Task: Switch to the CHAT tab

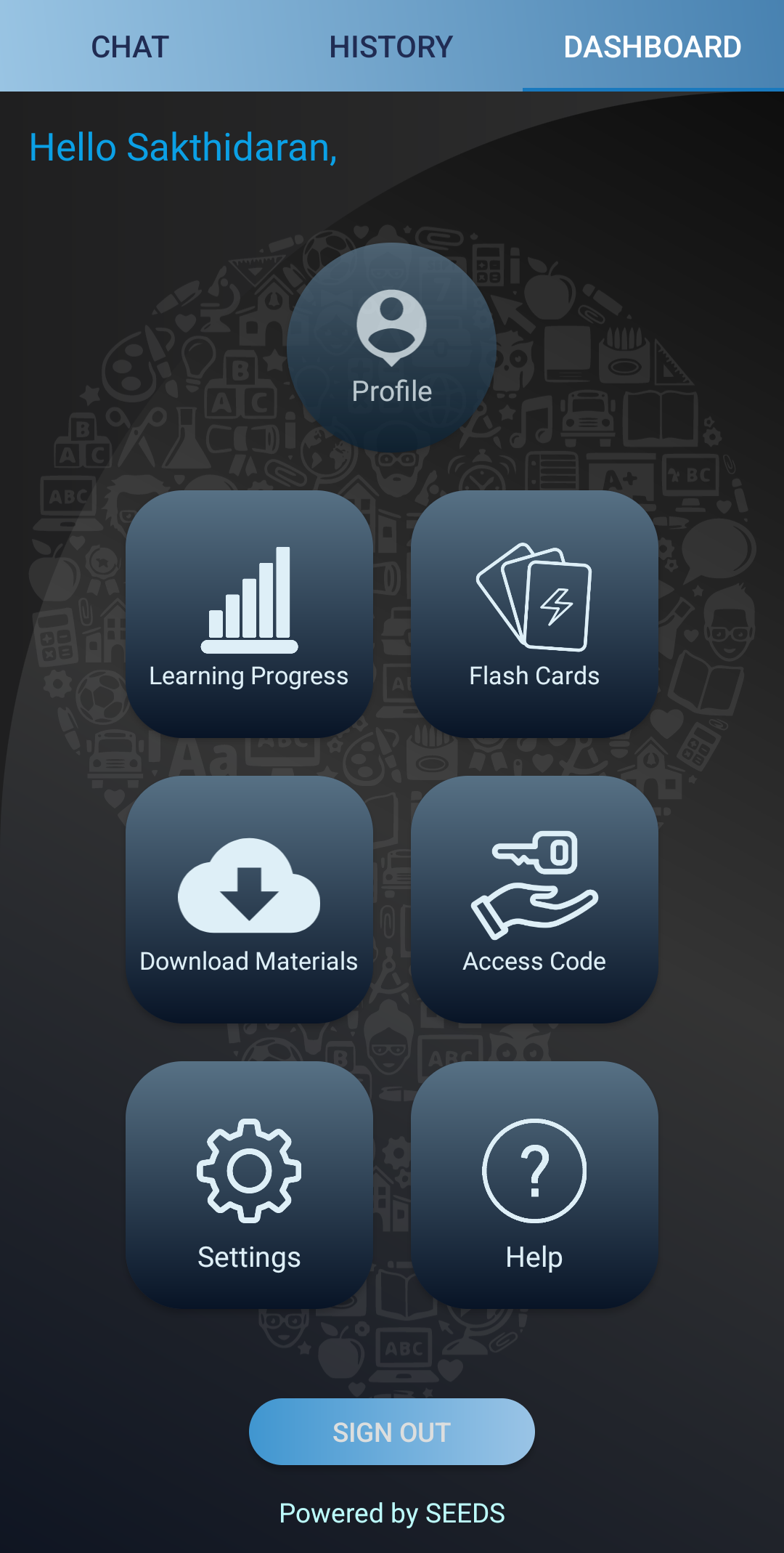Action: pyautogui.click(x=131, y=46)
